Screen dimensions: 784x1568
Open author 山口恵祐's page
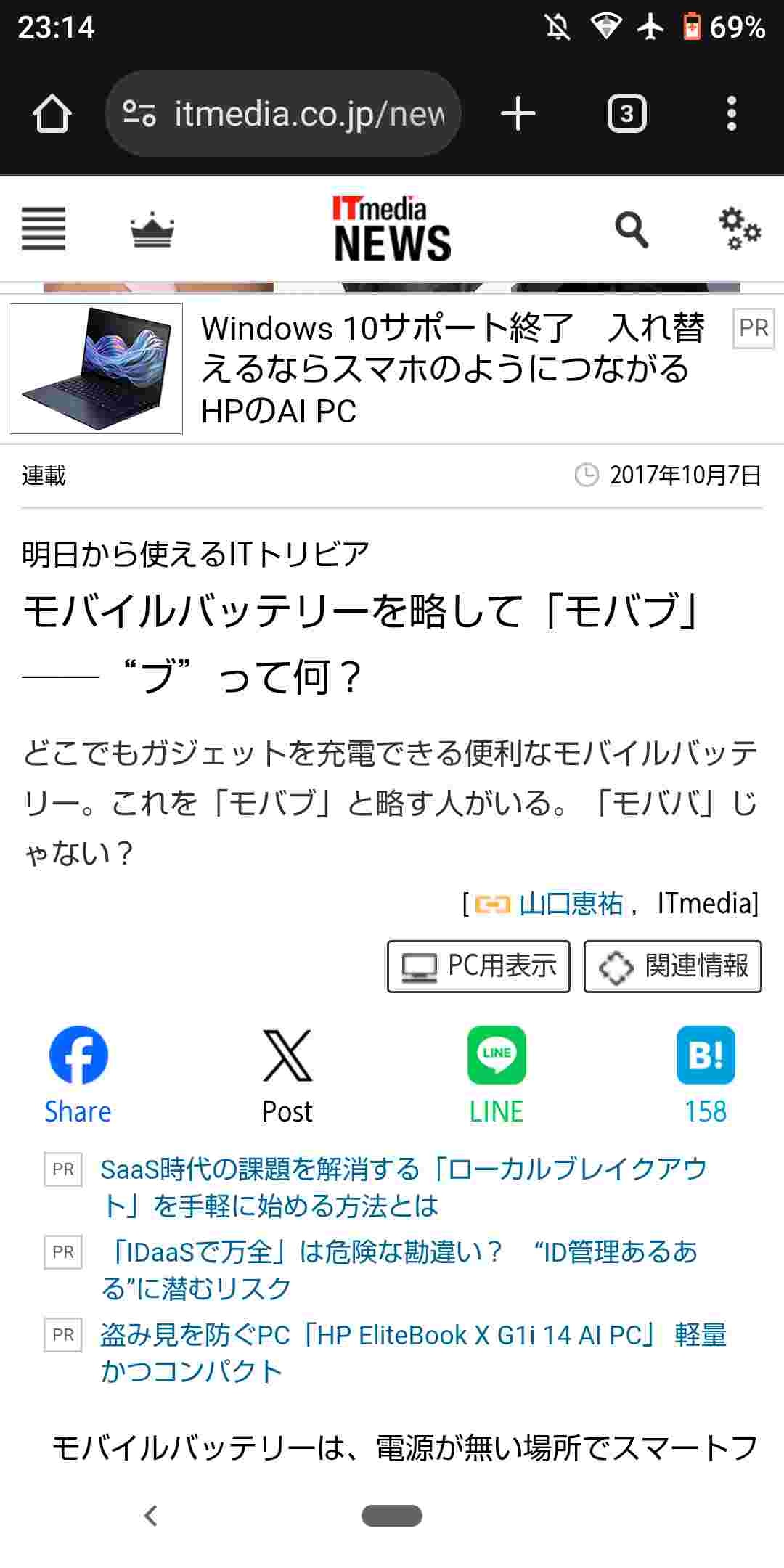click(570, 905)
